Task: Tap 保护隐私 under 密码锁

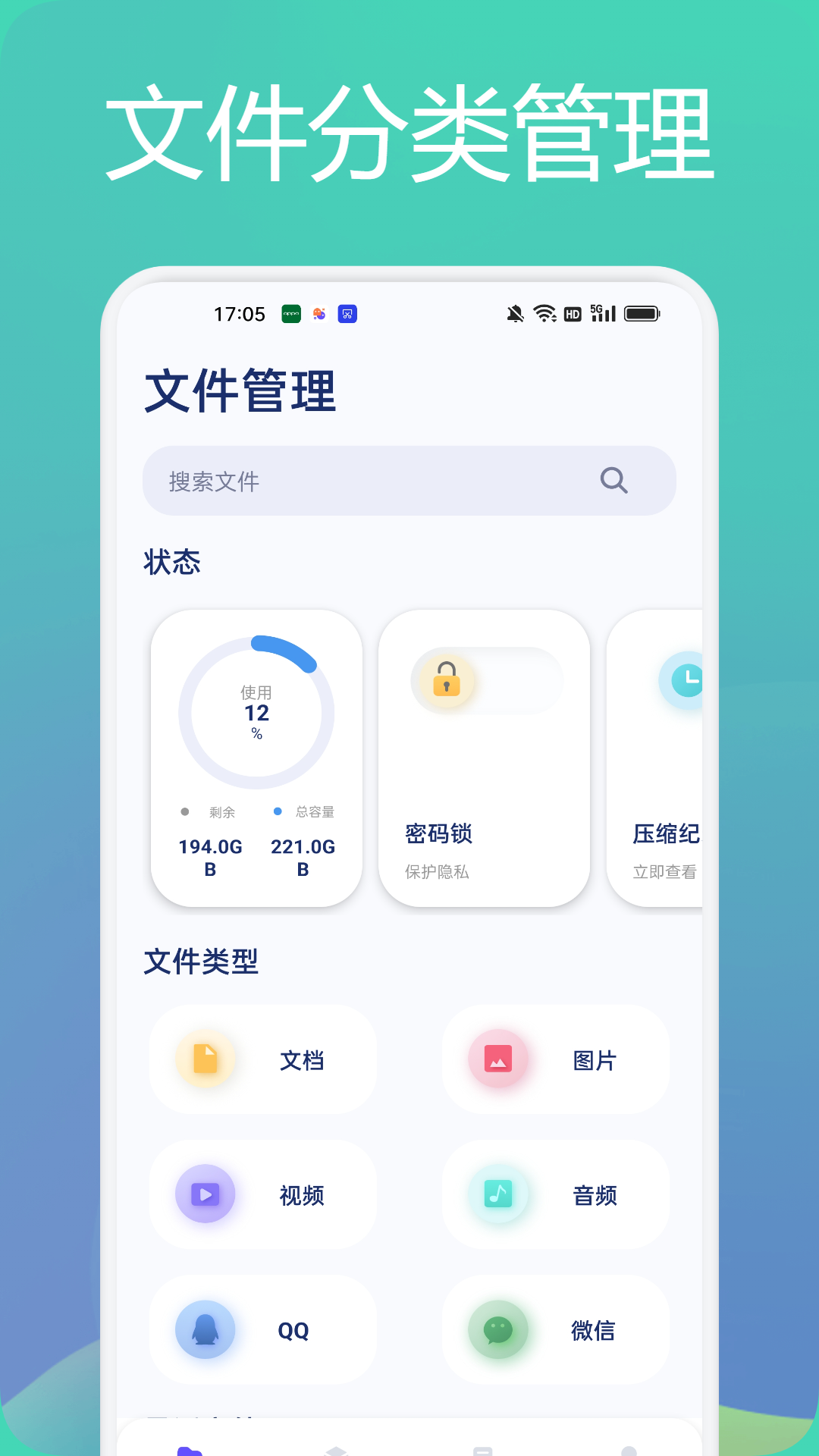Action: click(x=436, y=873)
